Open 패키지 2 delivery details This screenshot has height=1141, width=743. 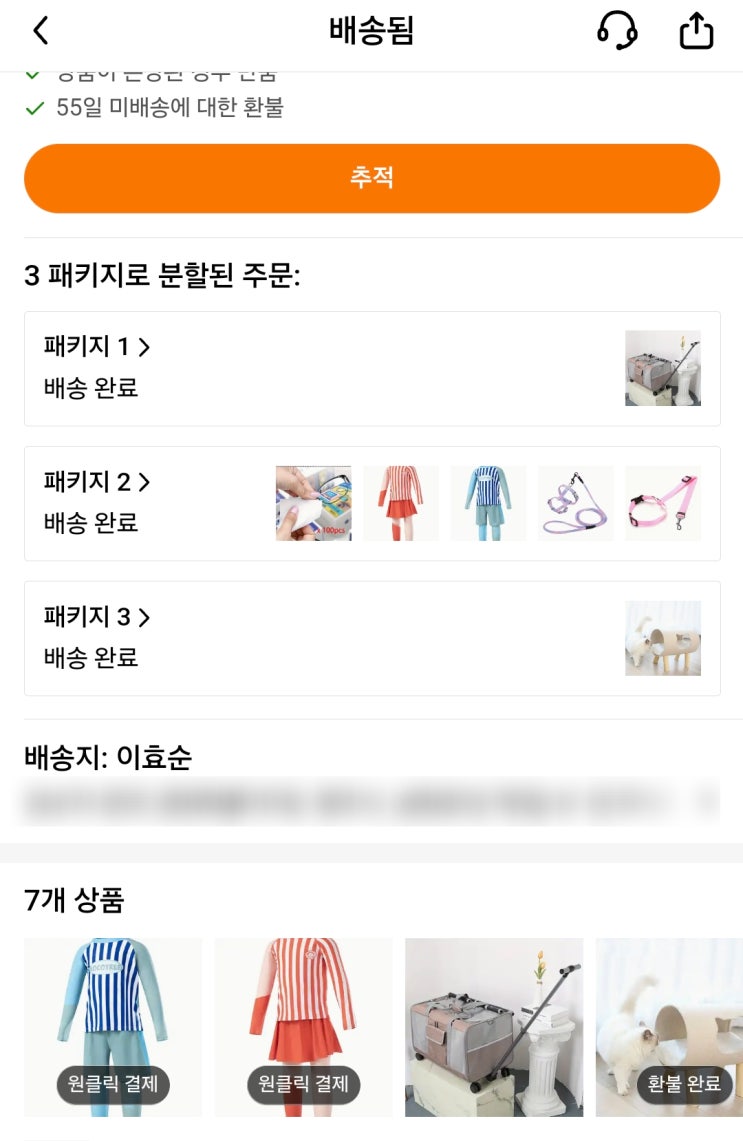372,504
